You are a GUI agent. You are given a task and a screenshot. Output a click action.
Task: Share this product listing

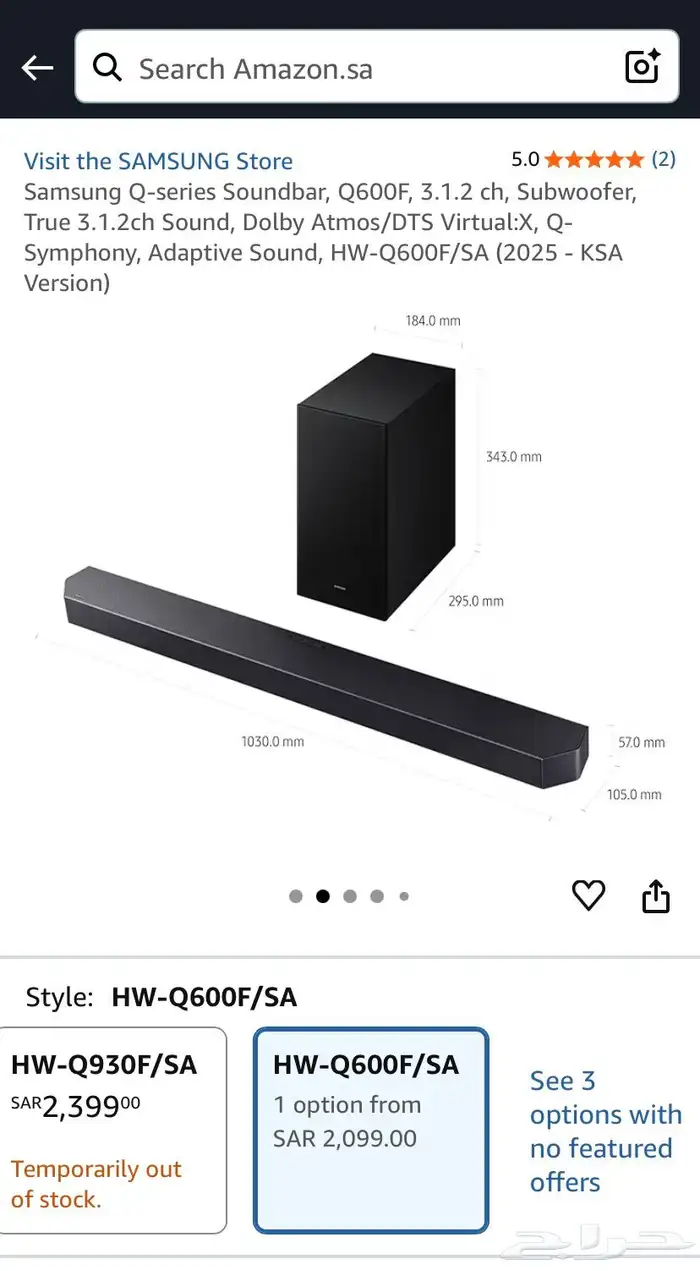(655, 895)
